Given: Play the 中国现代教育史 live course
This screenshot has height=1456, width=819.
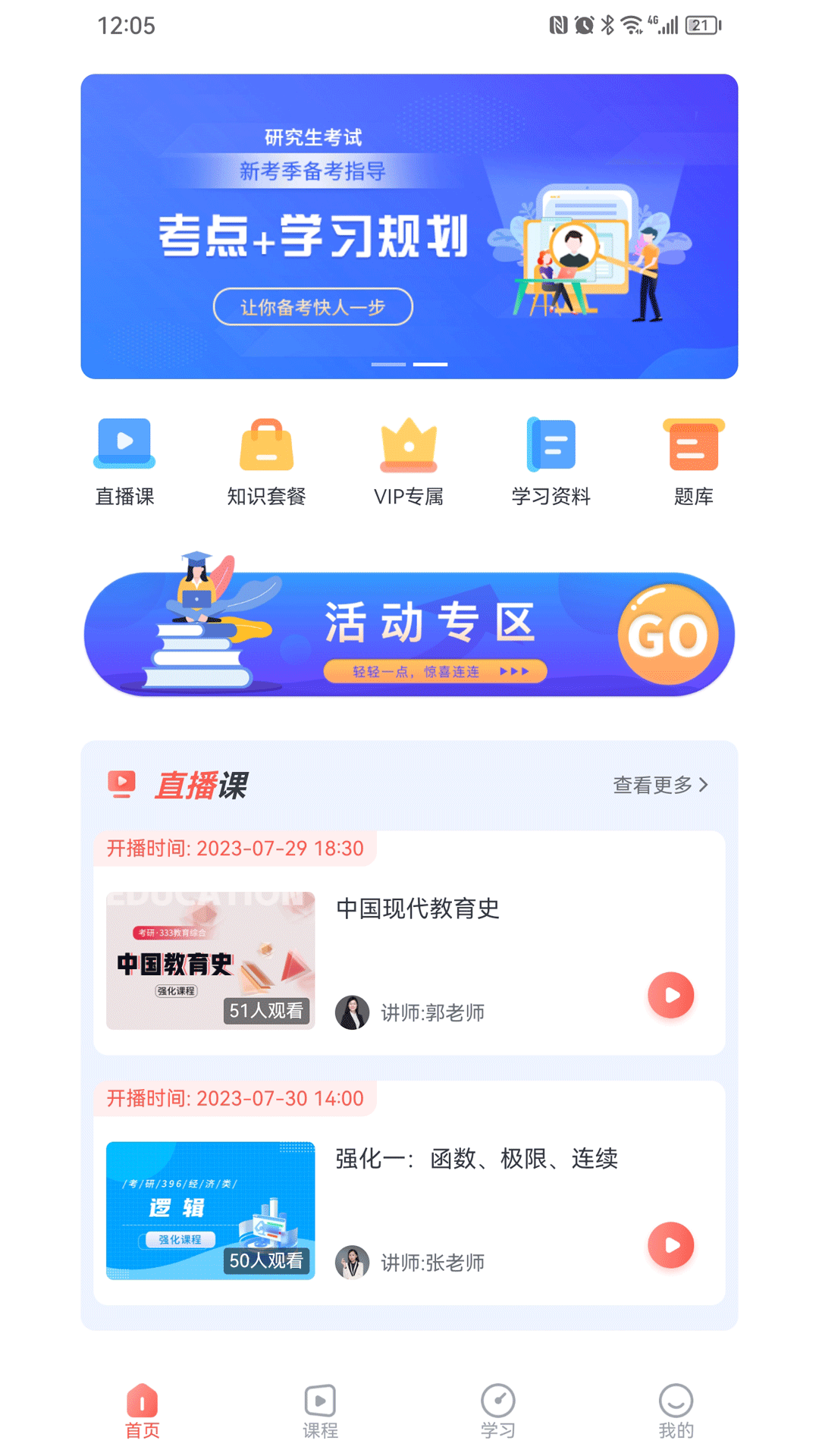Looking at the screenshot, I should pos(671,995).
